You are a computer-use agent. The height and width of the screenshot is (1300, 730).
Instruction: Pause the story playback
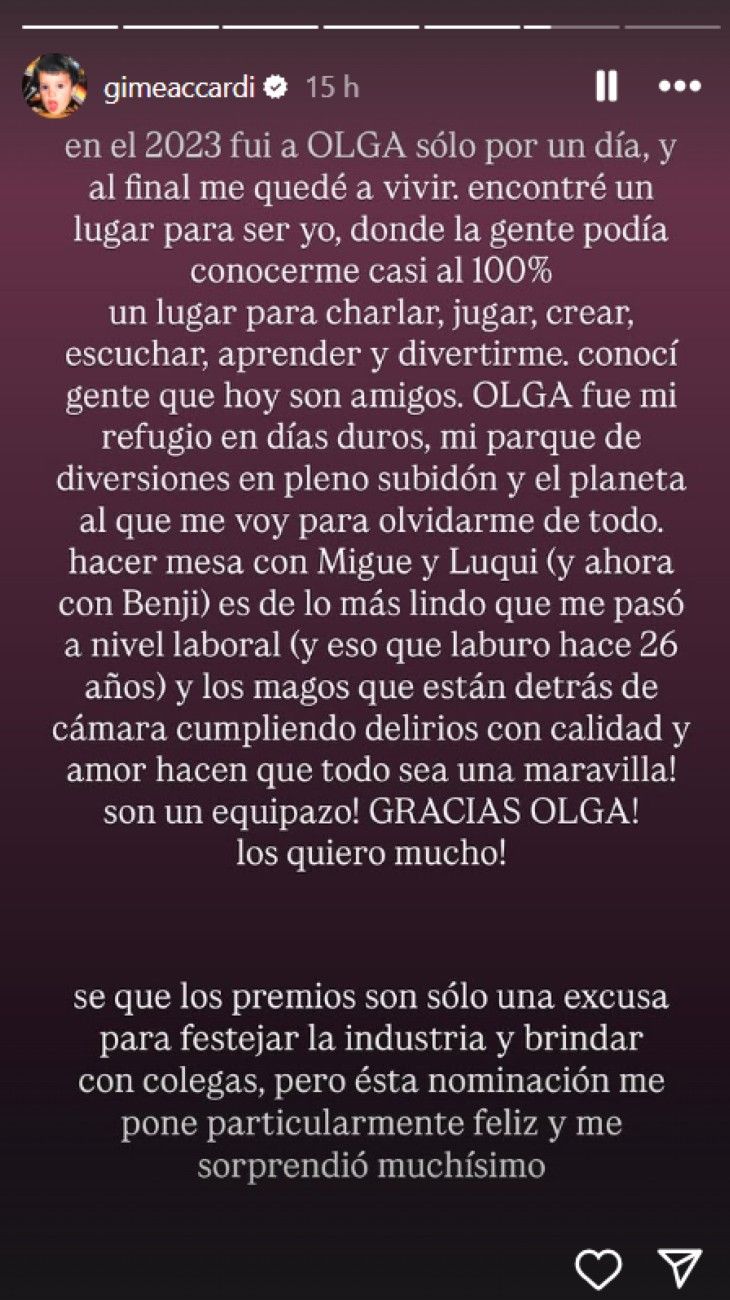pyautogui.click(x=606, y=87)
